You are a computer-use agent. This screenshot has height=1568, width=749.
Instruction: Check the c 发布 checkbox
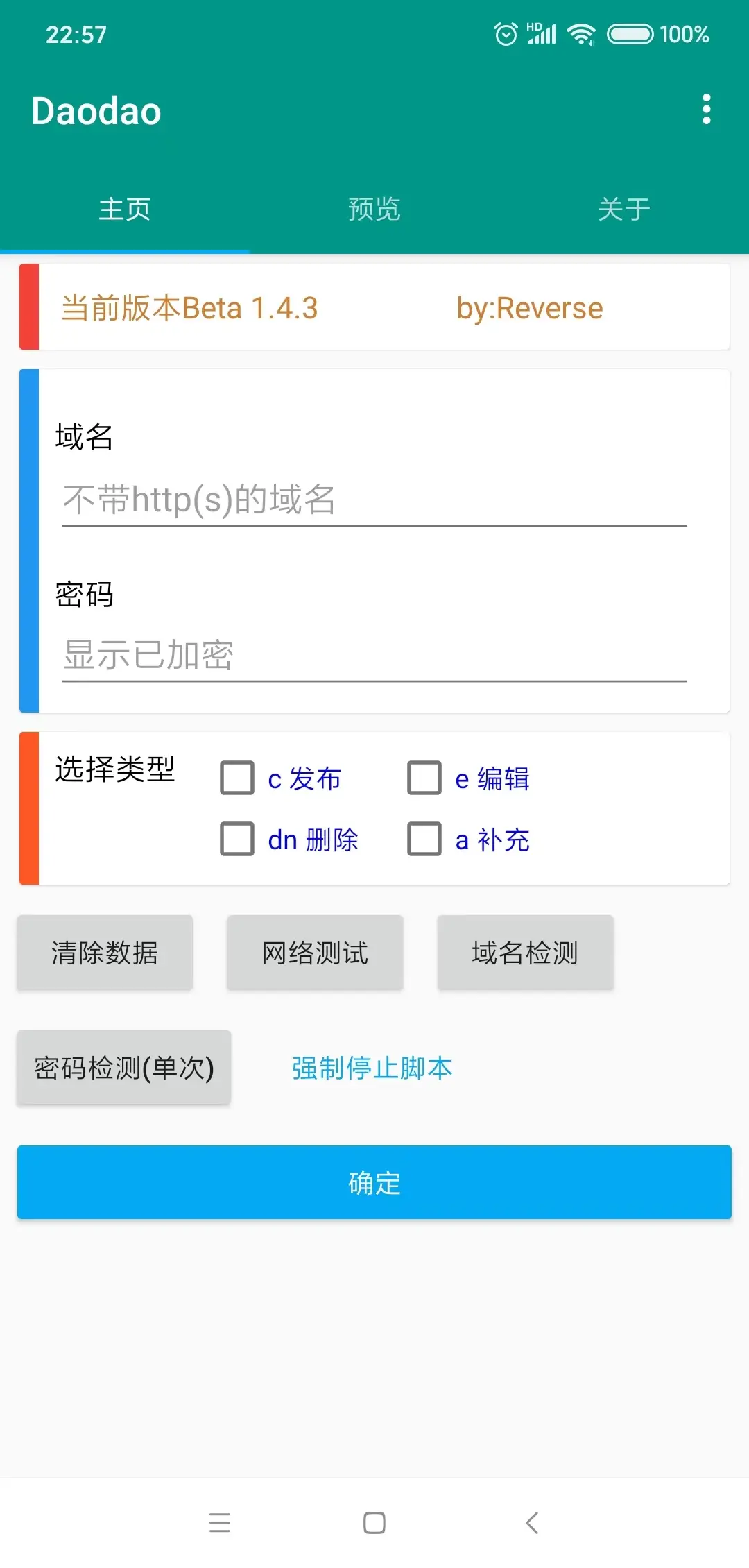click(x=237, y=778)
